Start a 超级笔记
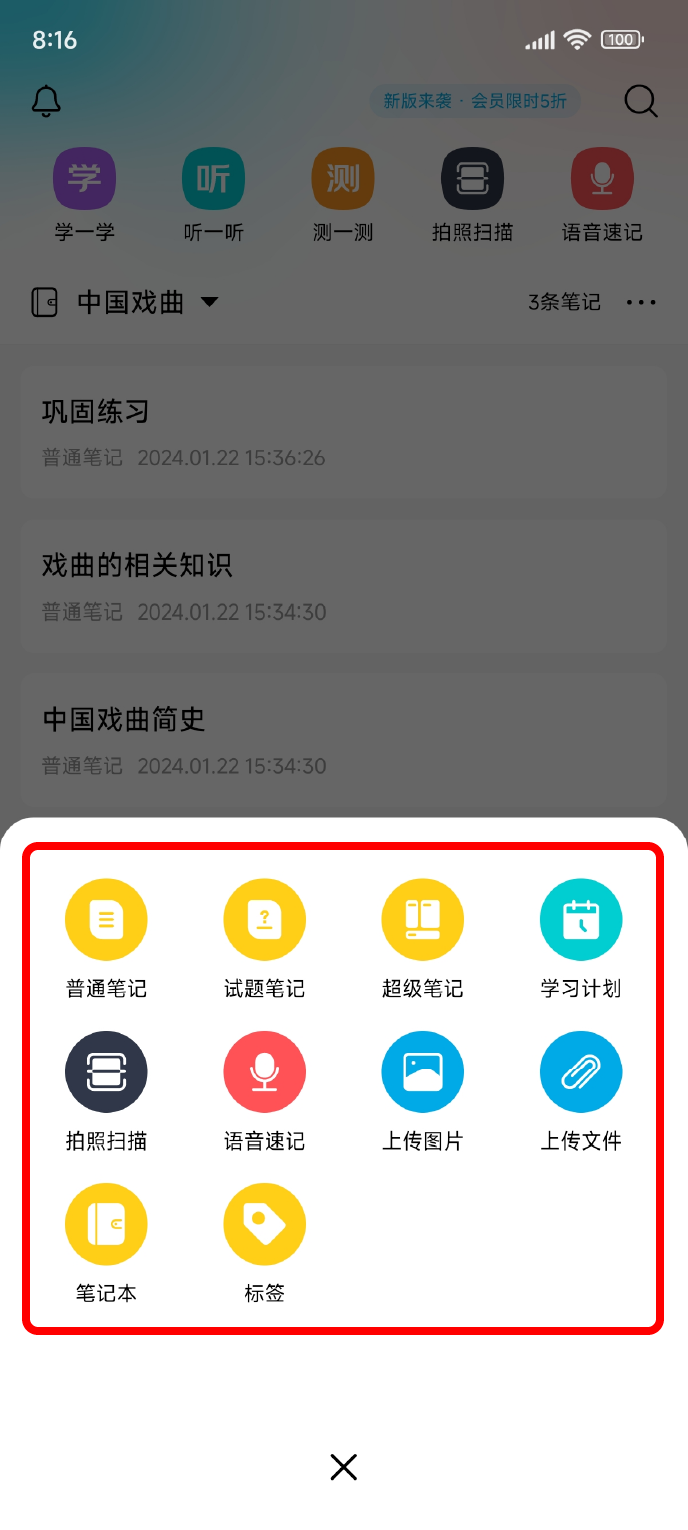The image size is (688, 1530). tap(422, 920)
